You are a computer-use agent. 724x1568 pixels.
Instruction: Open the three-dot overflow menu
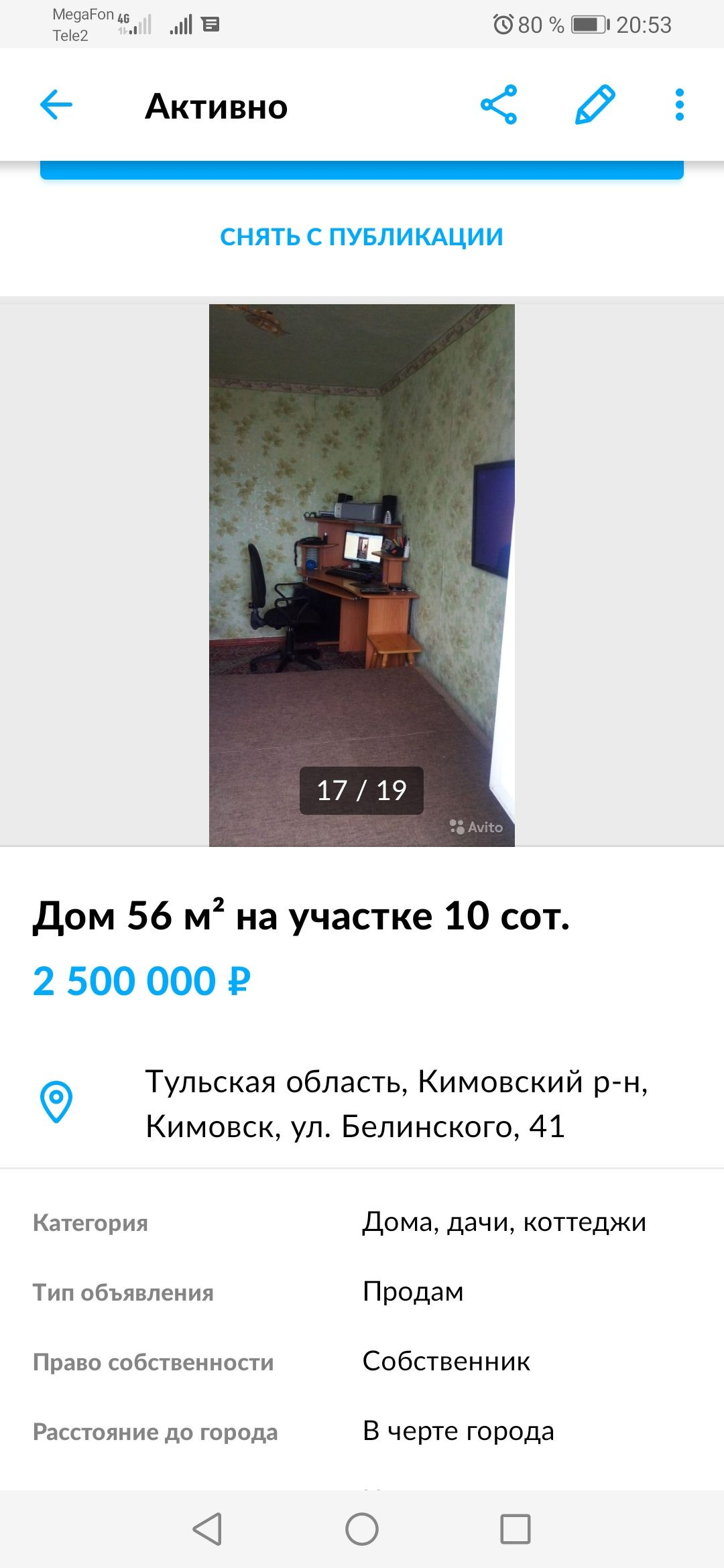(679, 105)
